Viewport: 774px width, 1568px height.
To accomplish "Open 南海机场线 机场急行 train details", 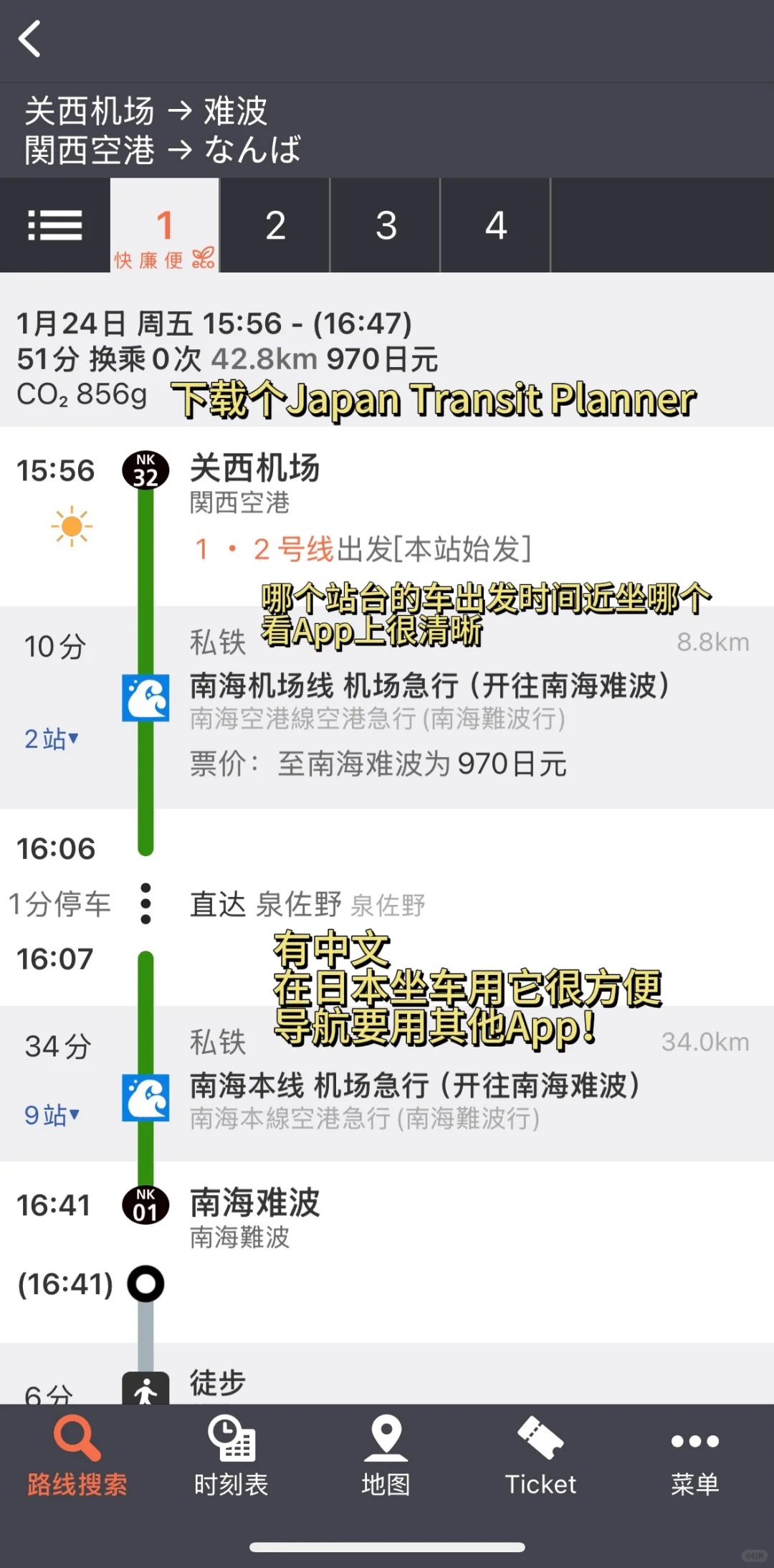I will (x=430, y=686).
